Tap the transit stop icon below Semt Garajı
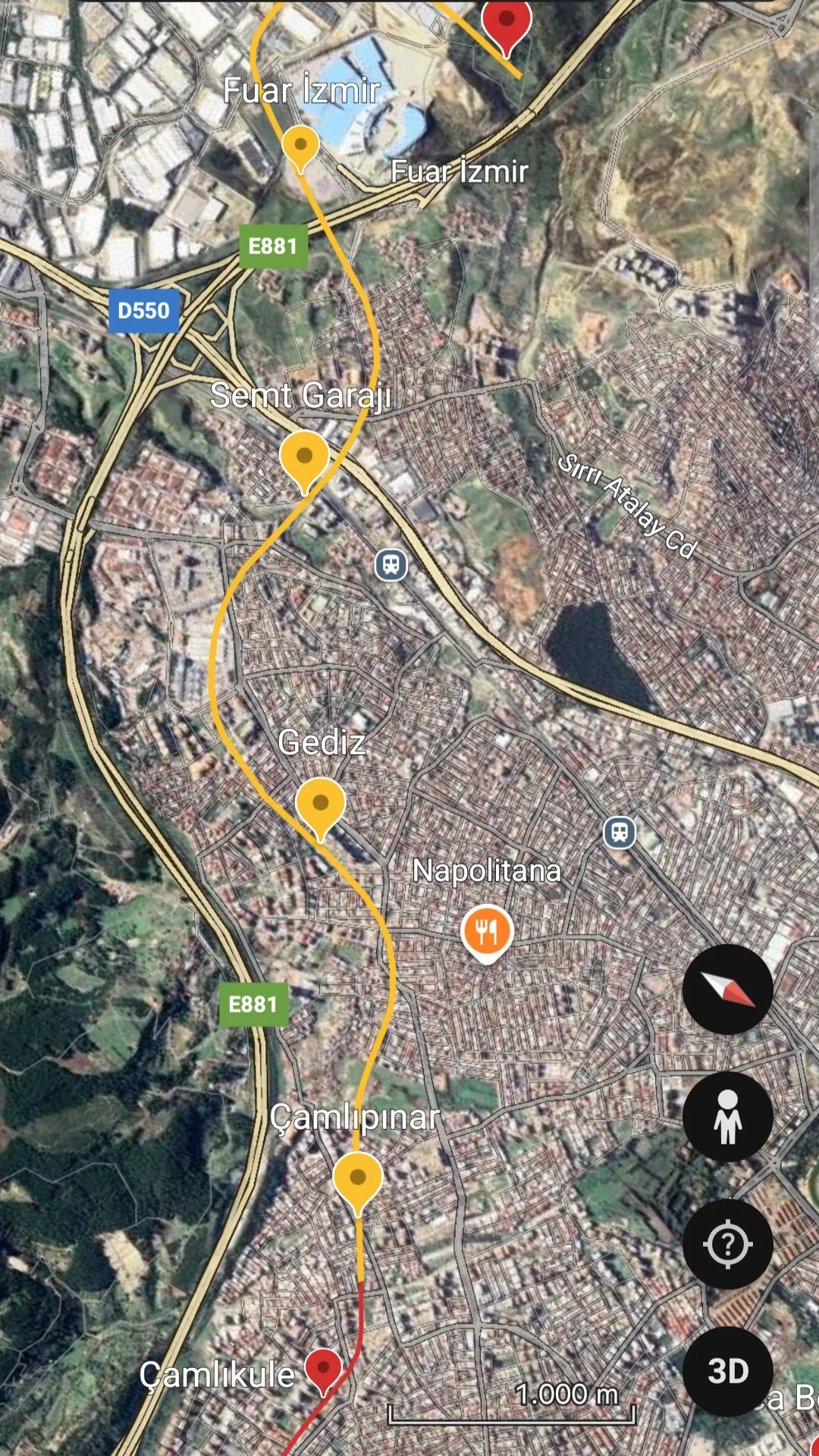 [x=391, y=565]
